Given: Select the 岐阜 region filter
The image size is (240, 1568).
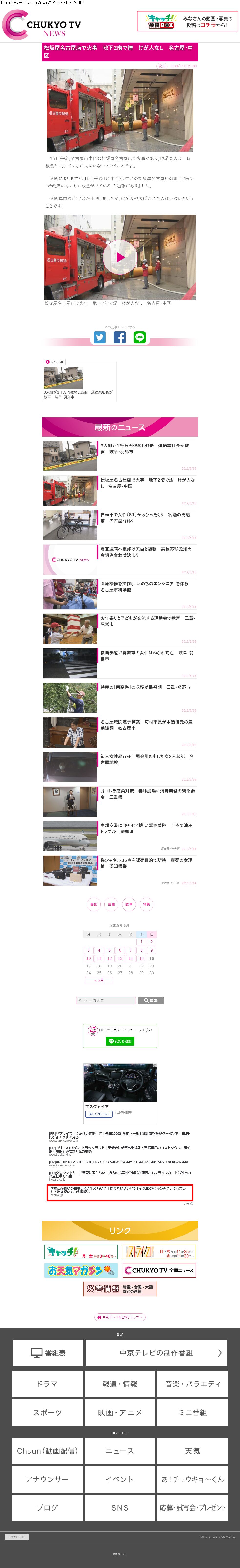Looking at the screenshot, I should point(128,904).
